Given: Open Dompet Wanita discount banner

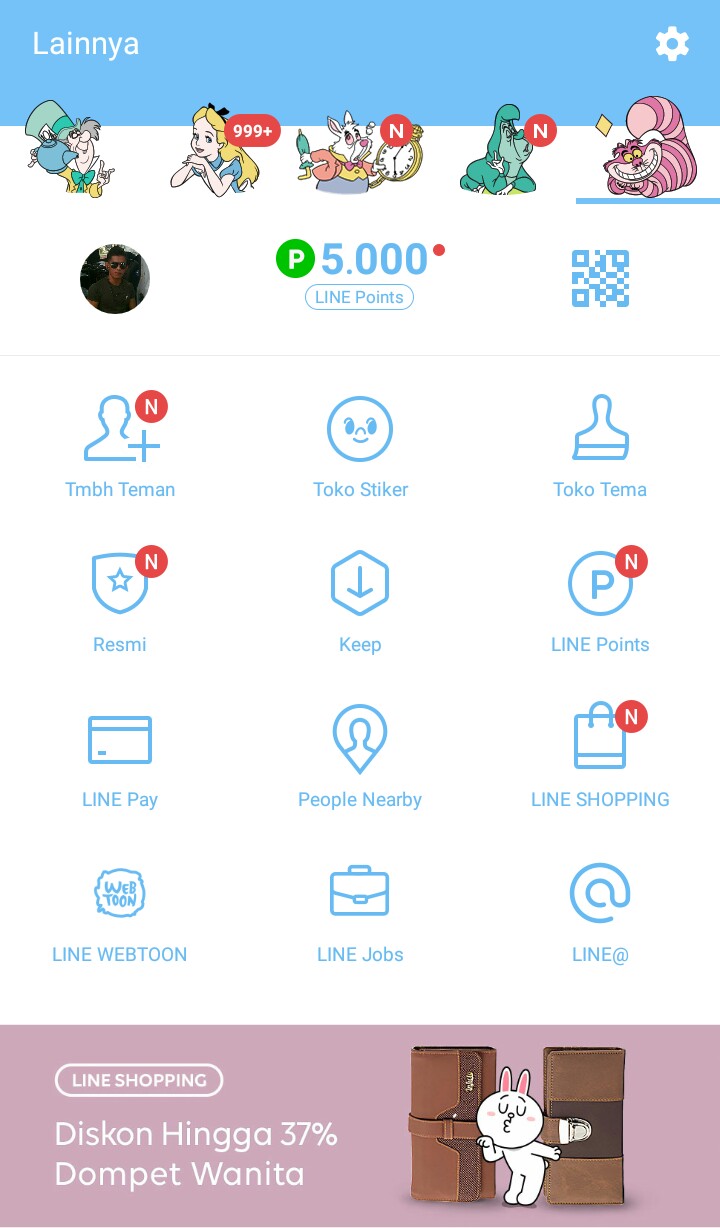Looking at the screenshot, I should point(360,1125).
